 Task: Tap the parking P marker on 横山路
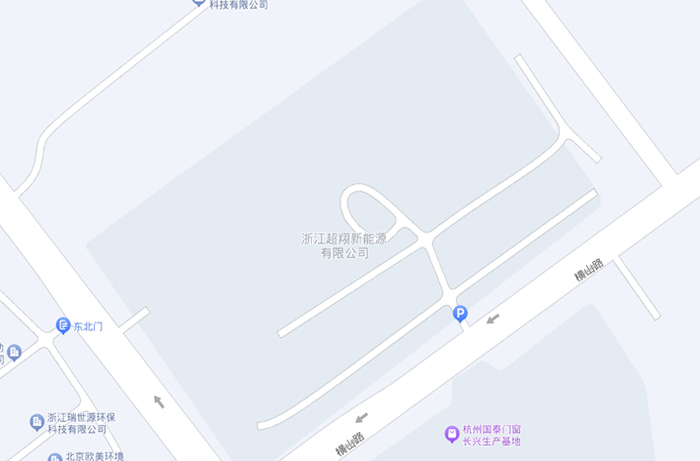click(x=460, y=314)
